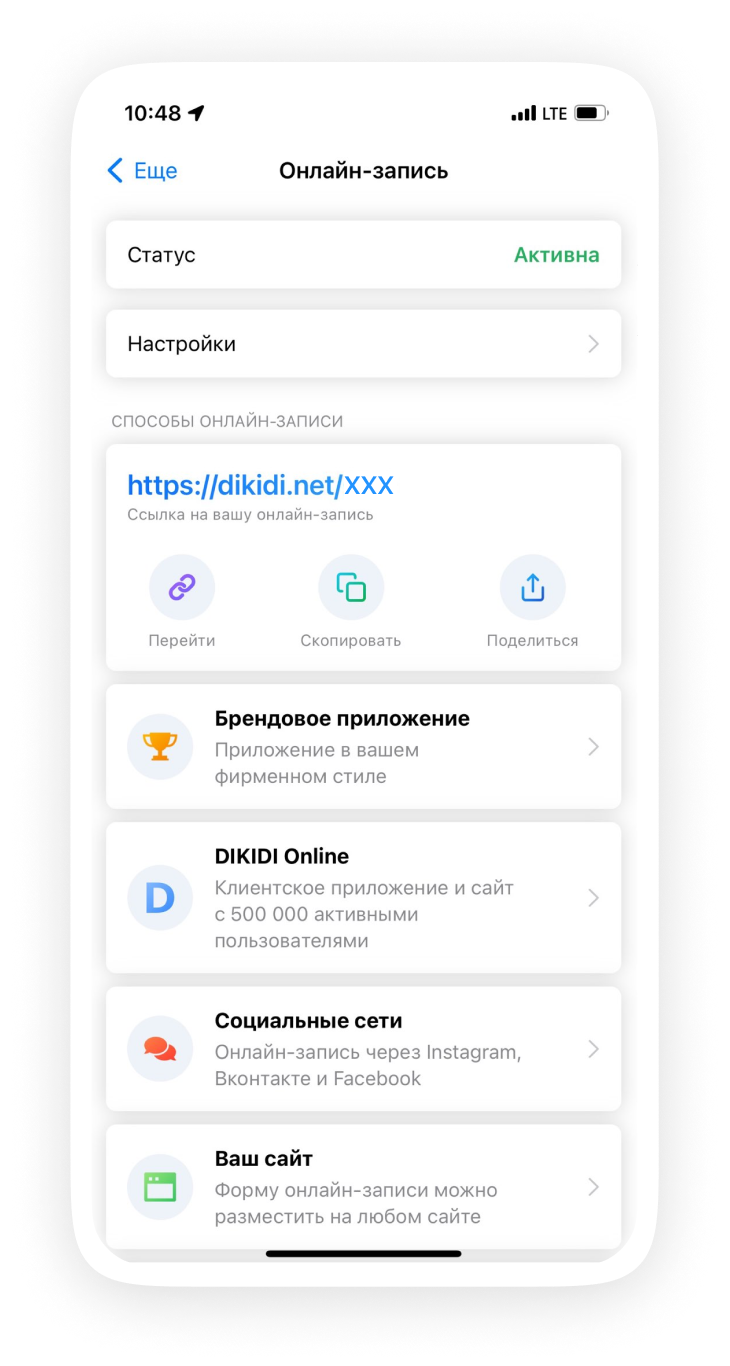Screen dimensions: 730x1366
Task: Choose the Ваш сайт option
Action: point(363,1187)
